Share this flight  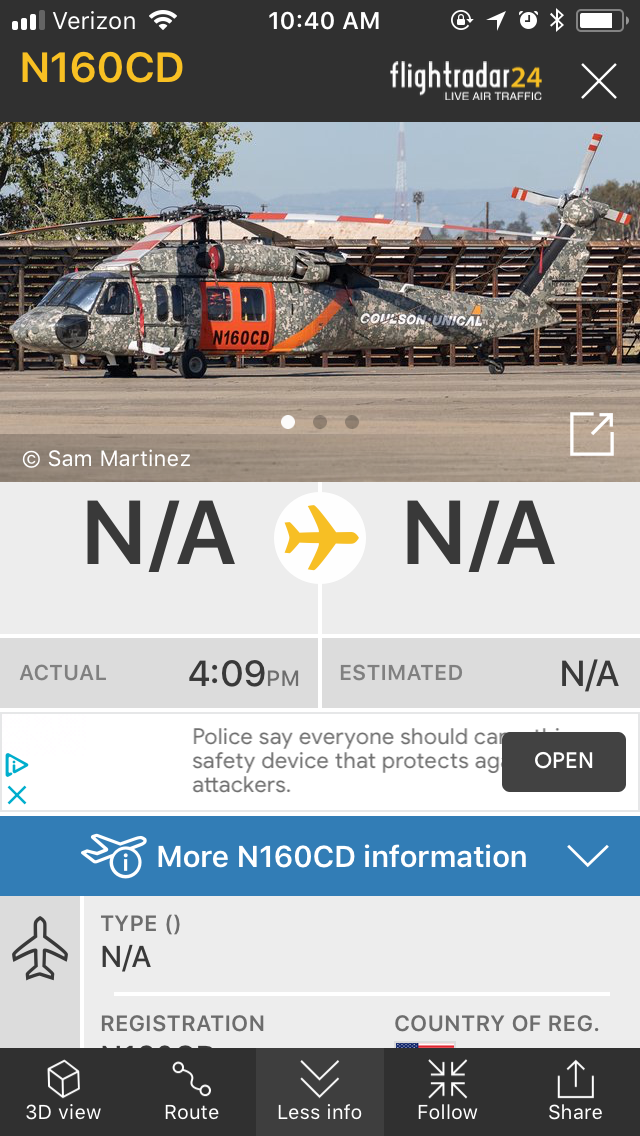[x=575, y=1092]
